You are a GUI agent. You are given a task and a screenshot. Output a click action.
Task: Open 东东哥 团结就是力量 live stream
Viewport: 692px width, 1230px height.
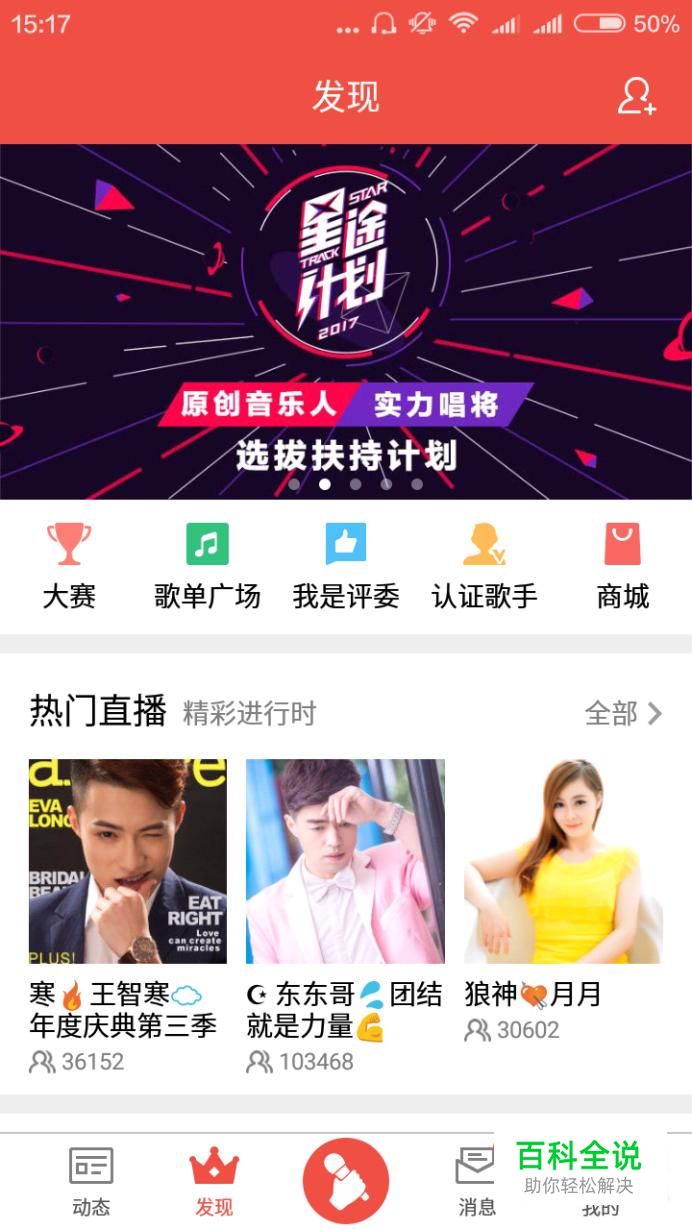pyautogui.click(x=345, y=862)
